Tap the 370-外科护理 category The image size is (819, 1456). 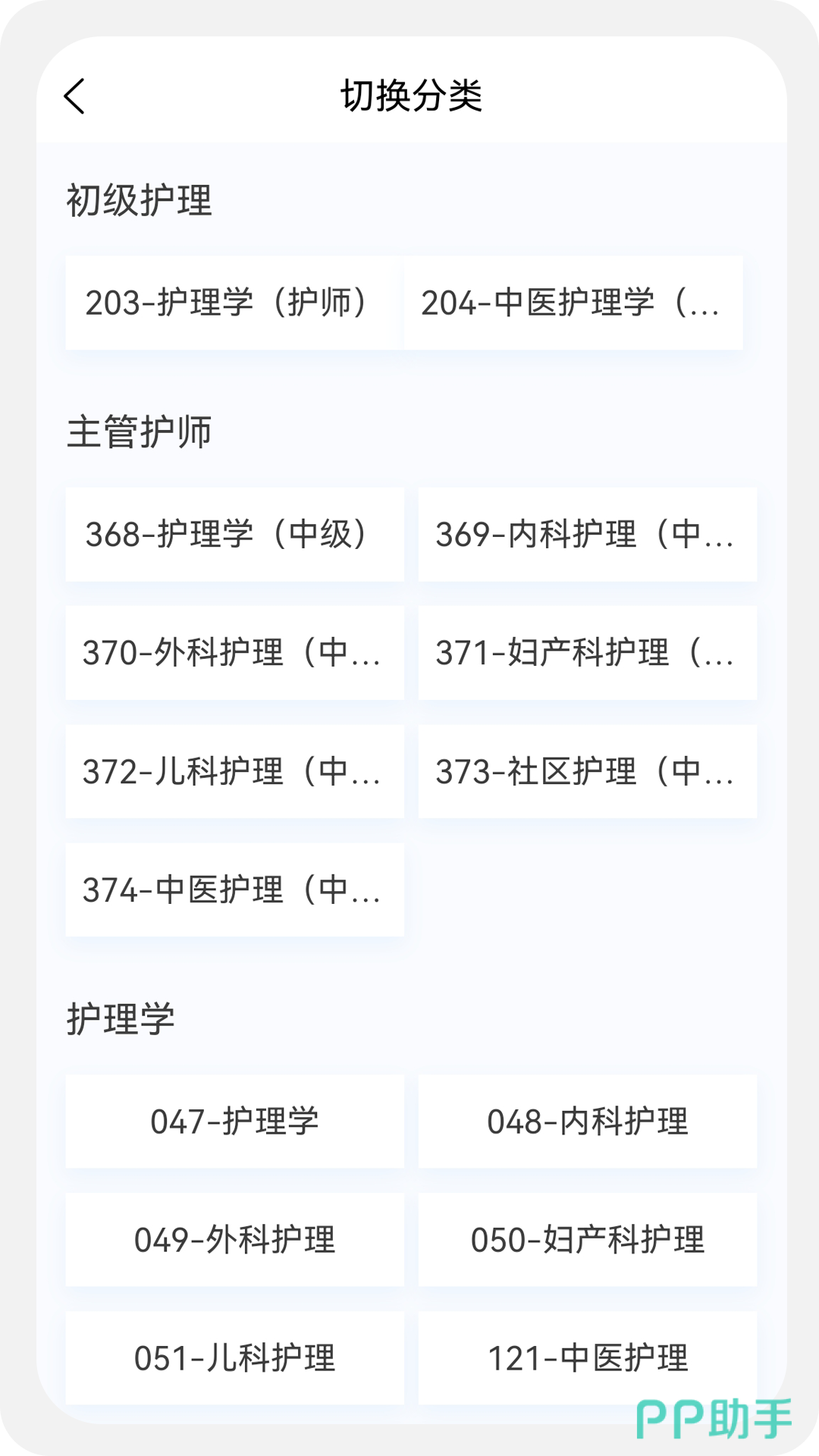click(234, 653)
